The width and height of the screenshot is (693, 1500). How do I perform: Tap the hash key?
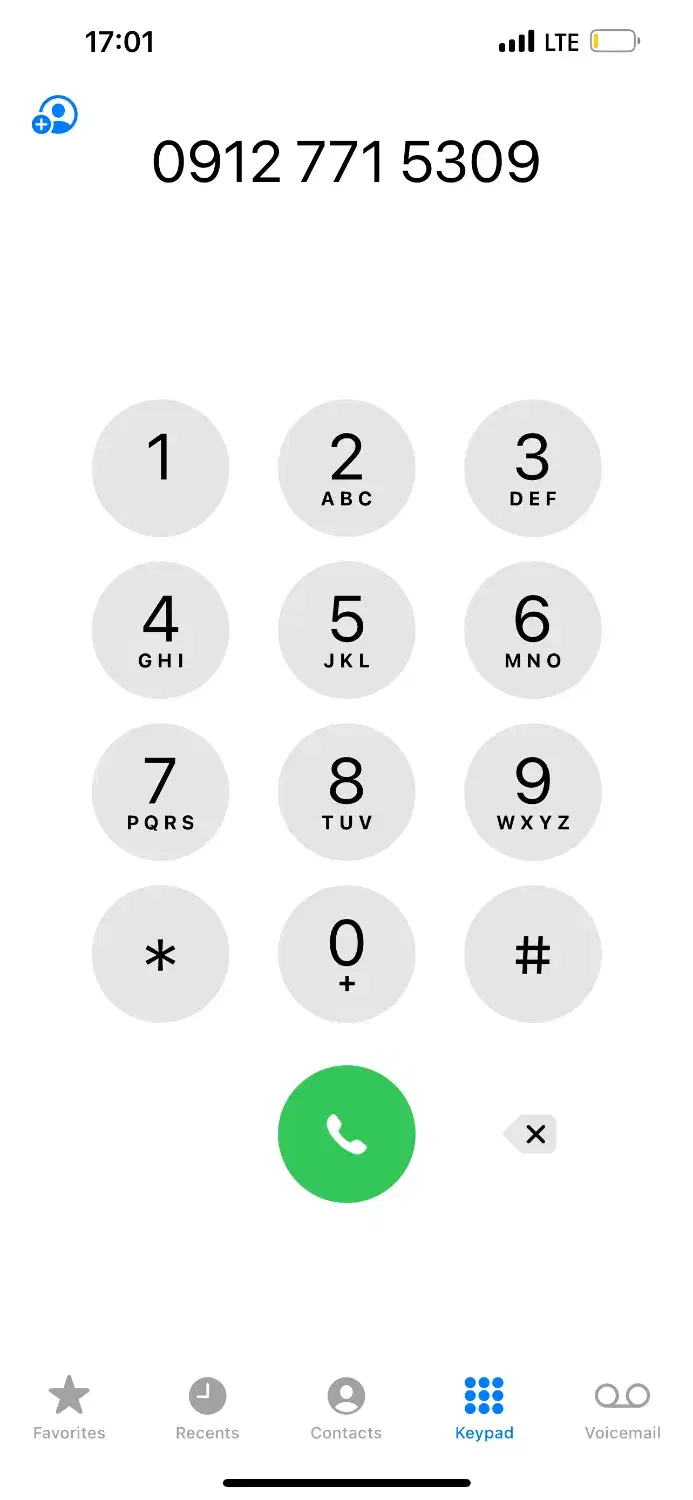click(x=532, y=954)
